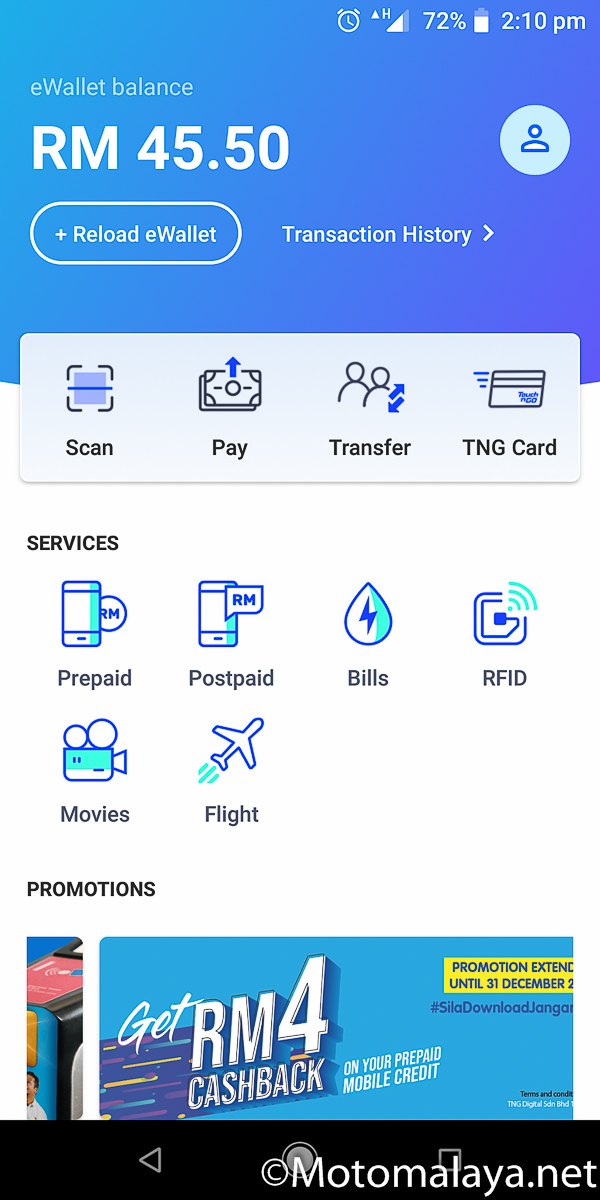
Task: Open Scan to scan a QR code
Action: point(90,408)
